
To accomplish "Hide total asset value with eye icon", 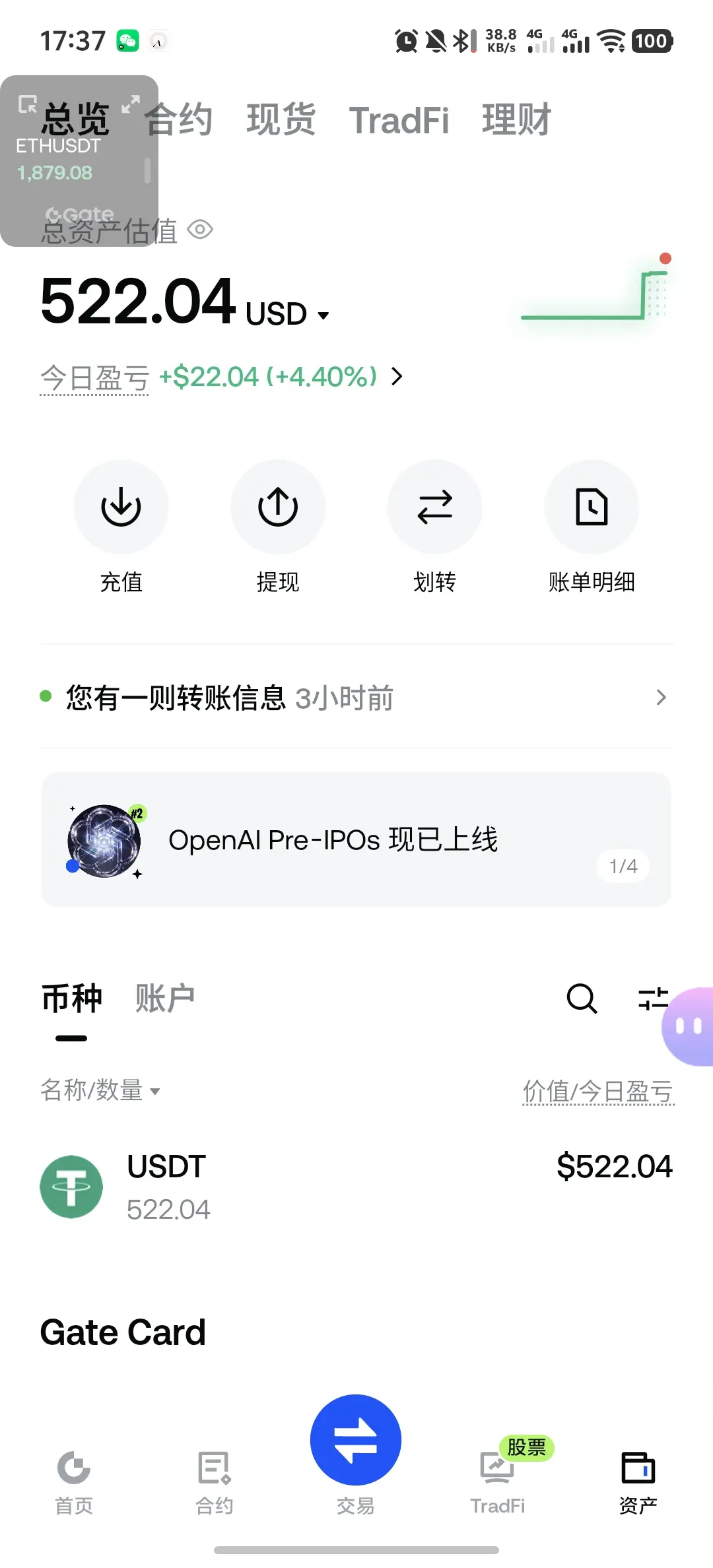I will (200, 230).
